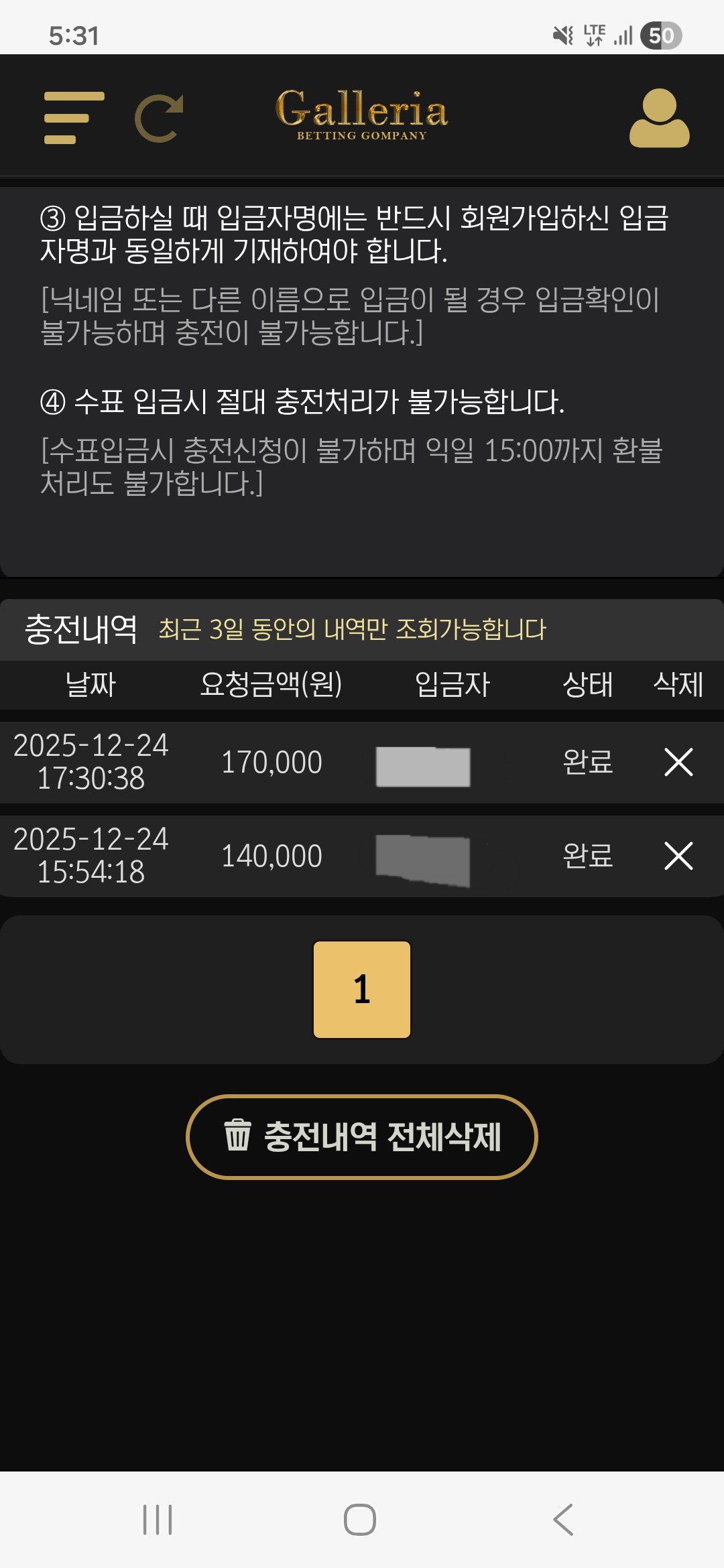Open the hamburger side menu
Screen dimensions: 724x1568
click(x=74, y=118)
